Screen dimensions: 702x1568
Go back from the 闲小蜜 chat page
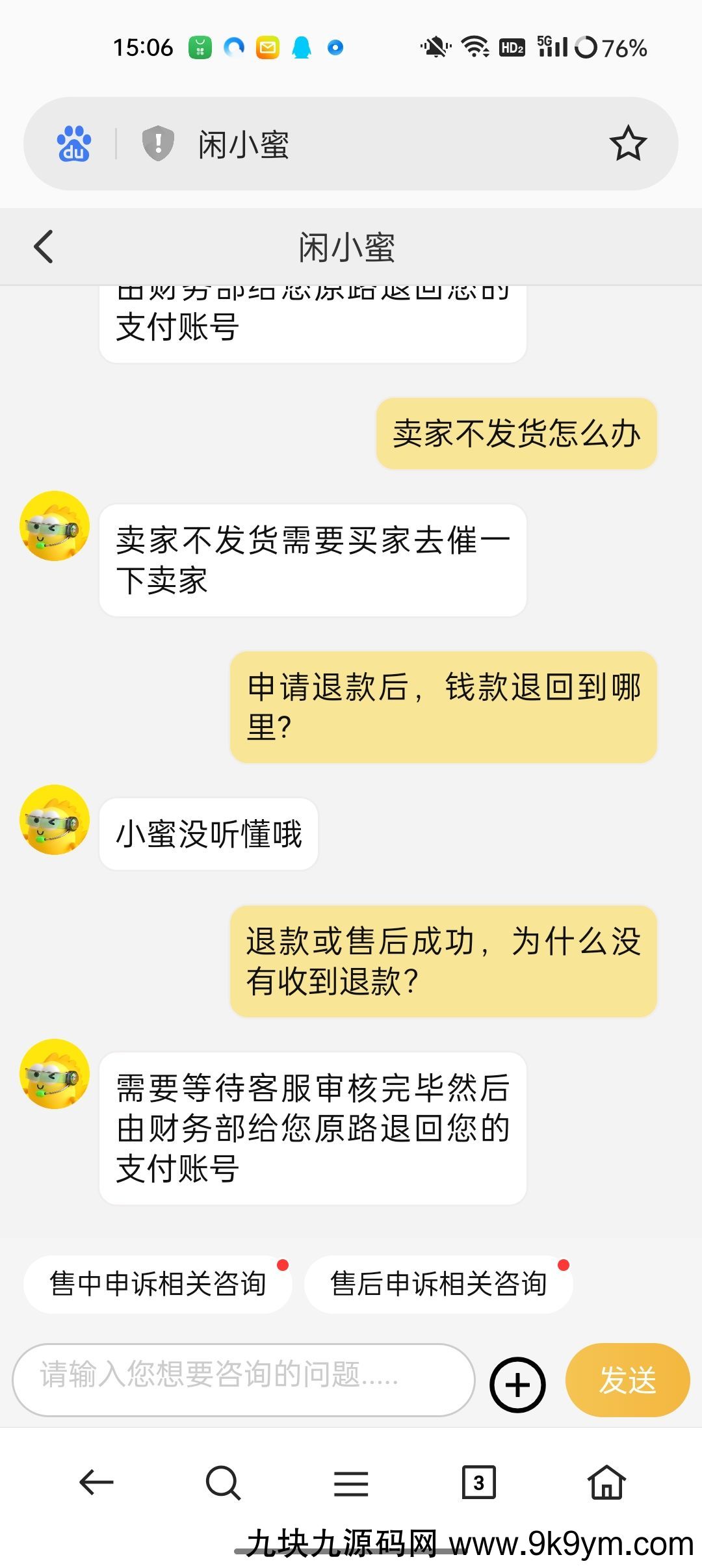[x=44, y=247]
